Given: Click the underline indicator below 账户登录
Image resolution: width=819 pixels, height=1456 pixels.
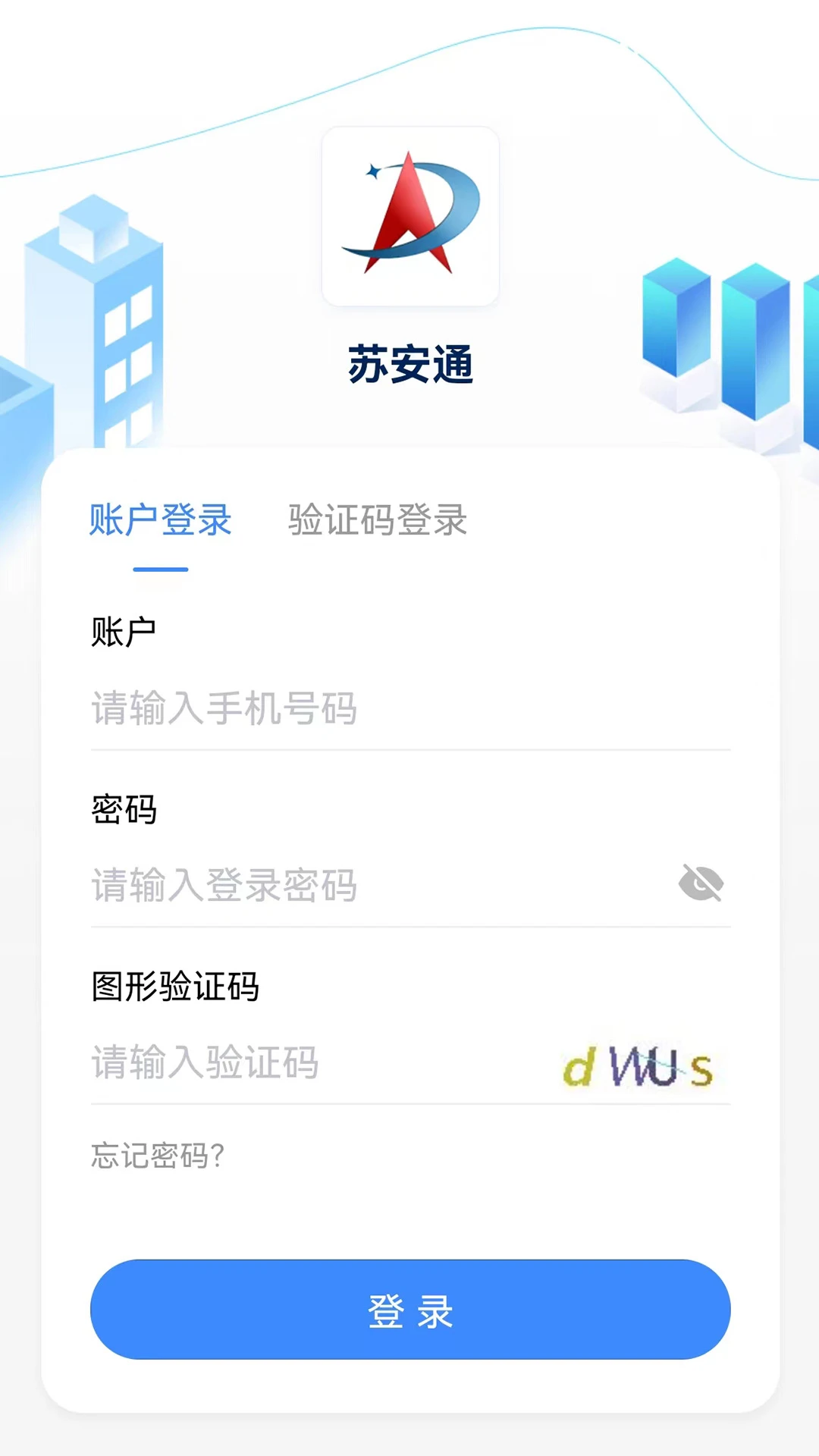Looking at the screenshot, I should click(159, 566).
